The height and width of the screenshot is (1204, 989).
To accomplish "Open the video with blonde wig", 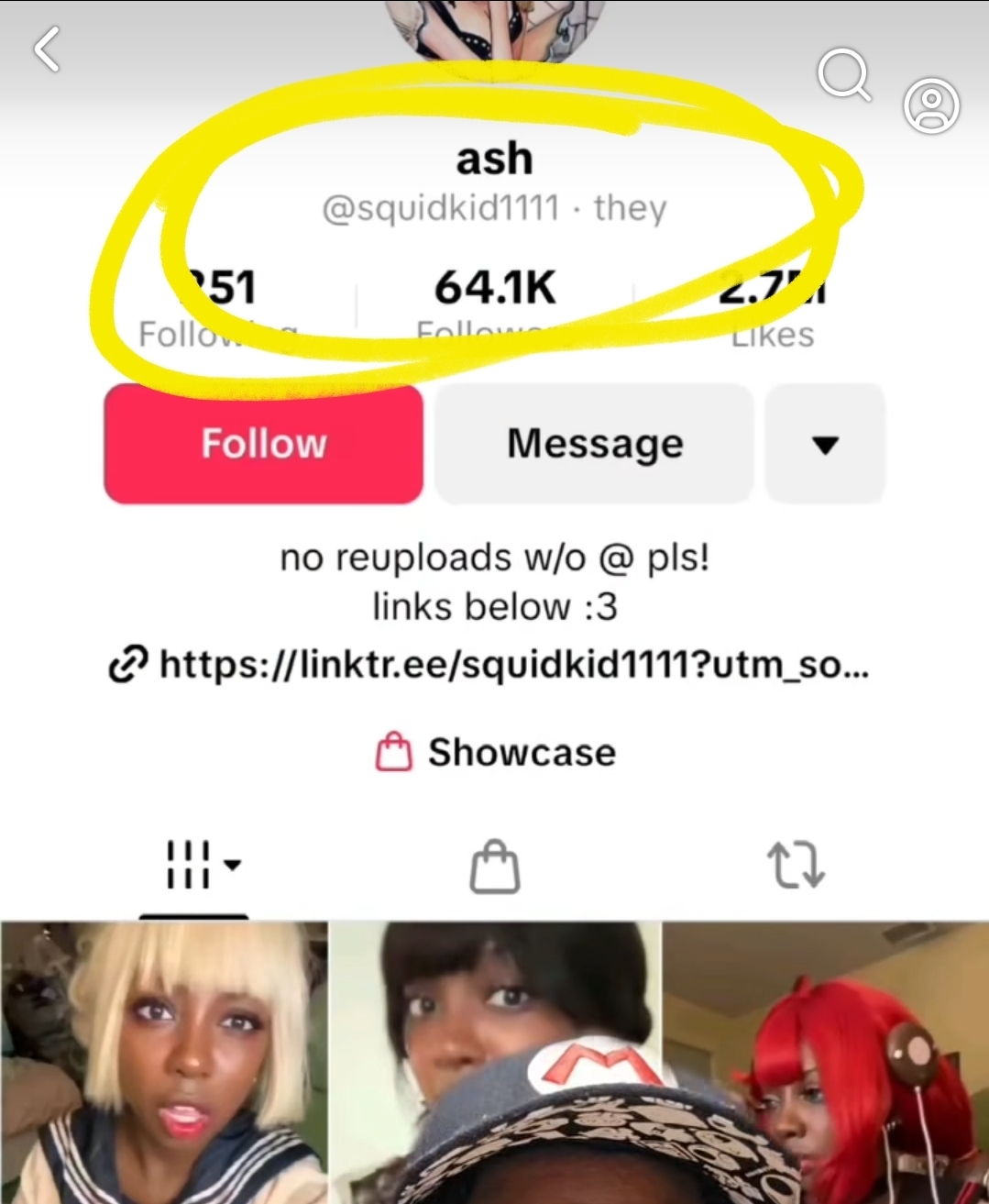I will [x=165, y=1064].
